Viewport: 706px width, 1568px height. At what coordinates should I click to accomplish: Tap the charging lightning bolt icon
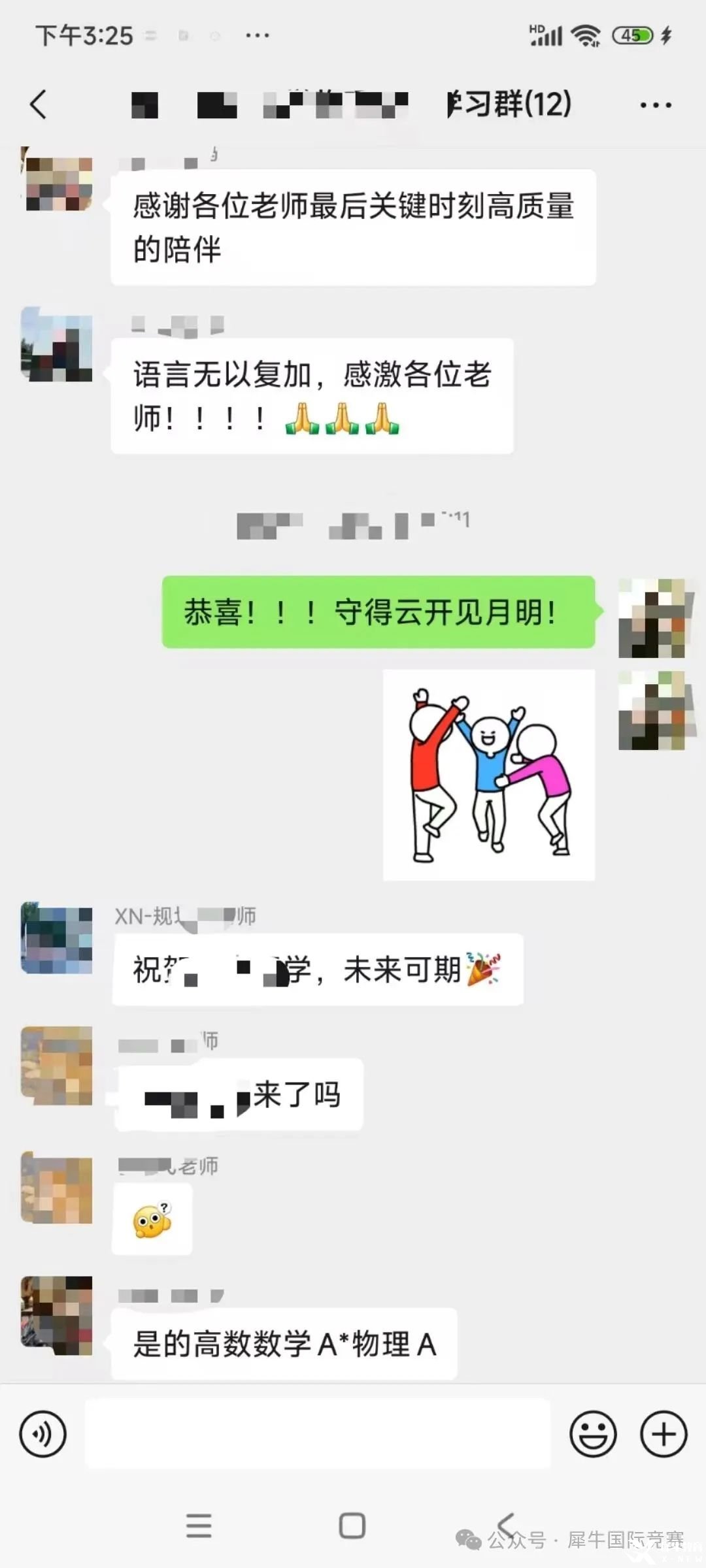coord(666,37)
